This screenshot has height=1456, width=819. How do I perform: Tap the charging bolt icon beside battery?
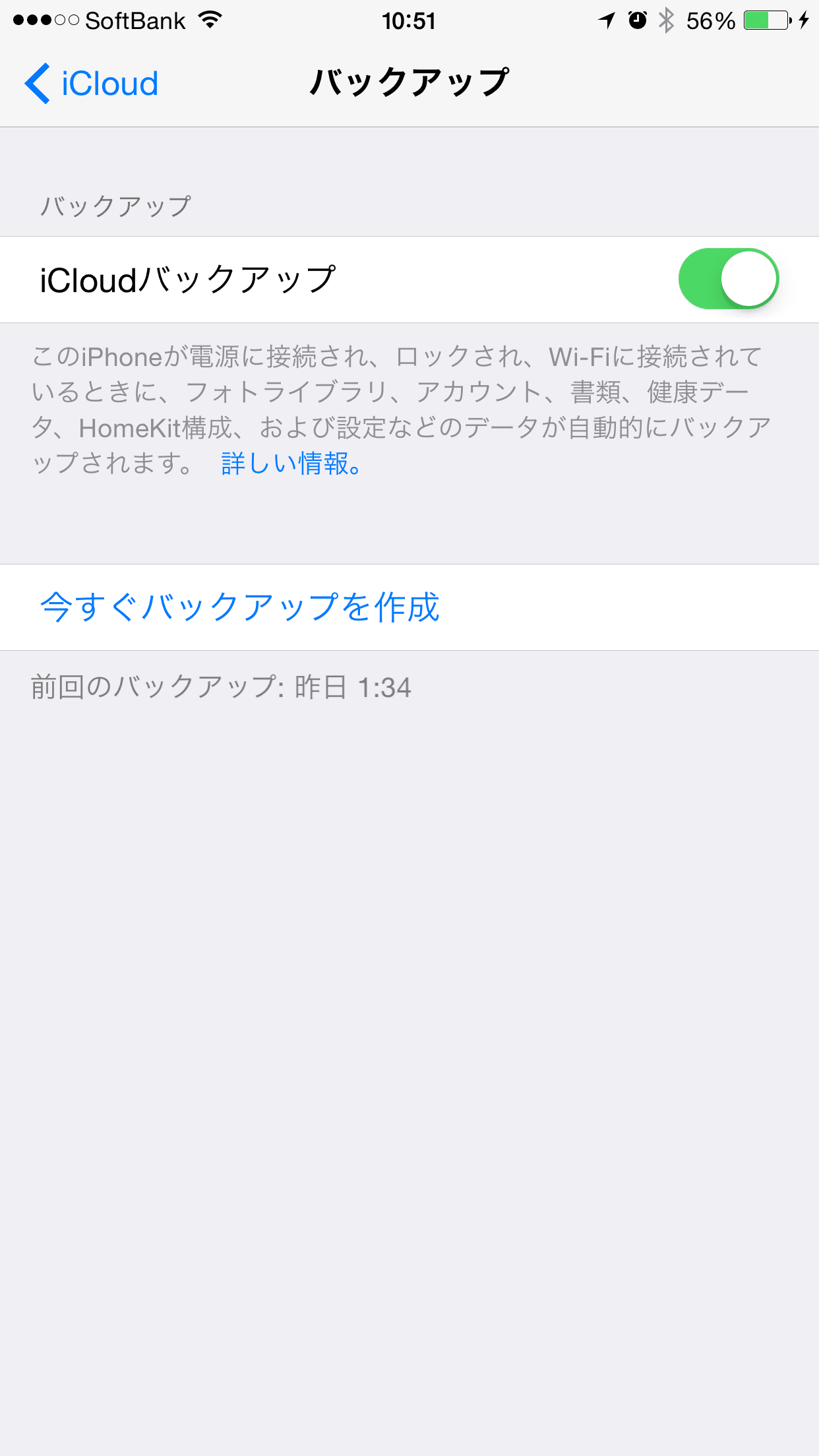pyautogui.click(x=805, y=21)
